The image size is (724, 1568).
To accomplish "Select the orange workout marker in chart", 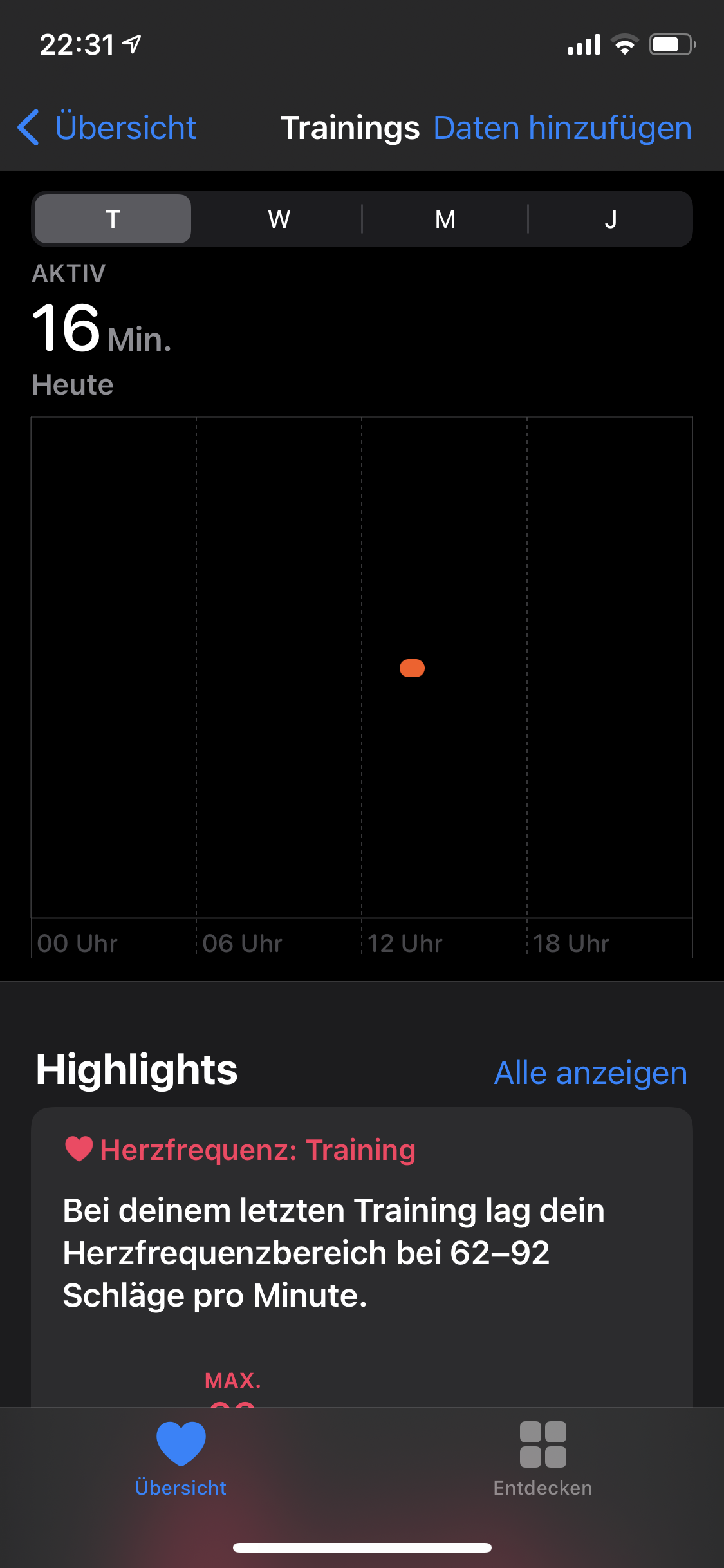I will coord(412,668).
